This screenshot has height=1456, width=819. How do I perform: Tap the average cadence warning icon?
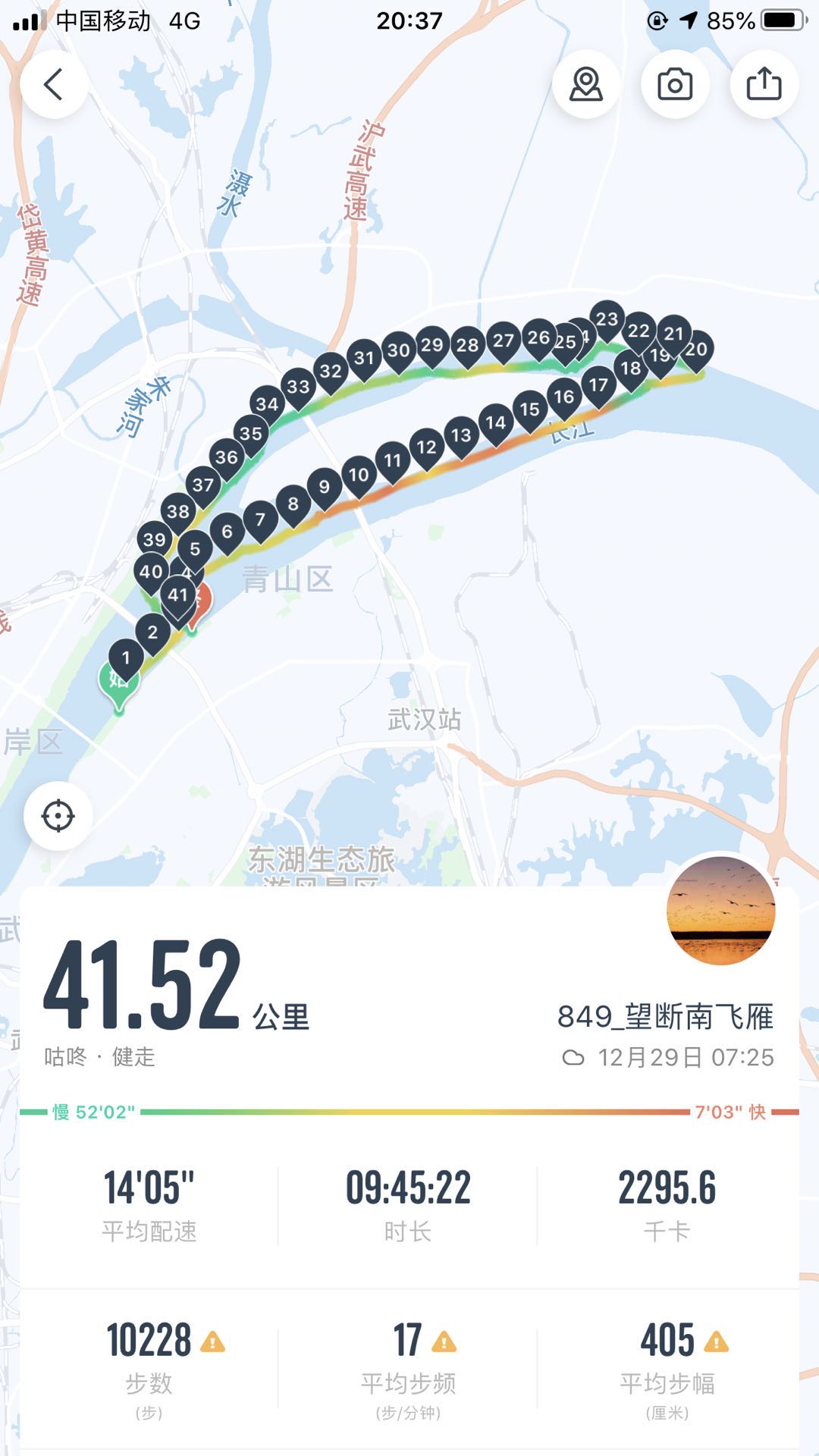(x=444, y=1341)
